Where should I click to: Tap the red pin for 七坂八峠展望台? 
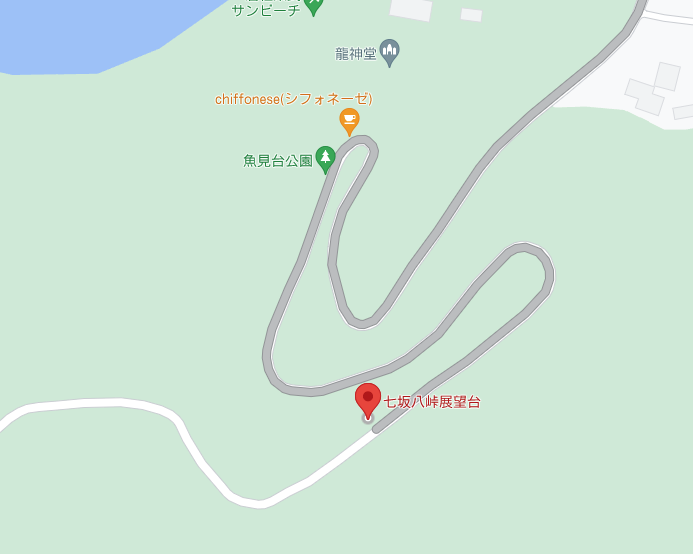[x=368, y=400]
